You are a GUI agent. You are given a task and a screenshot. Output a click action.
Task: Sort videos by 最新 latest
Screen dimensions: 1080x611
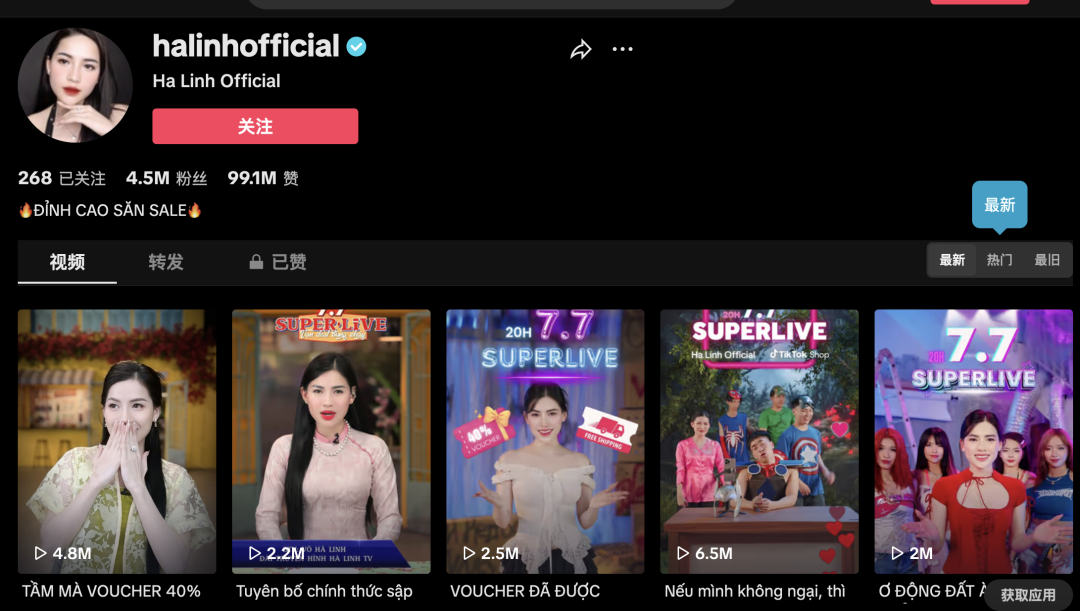(x=952, y=260)
